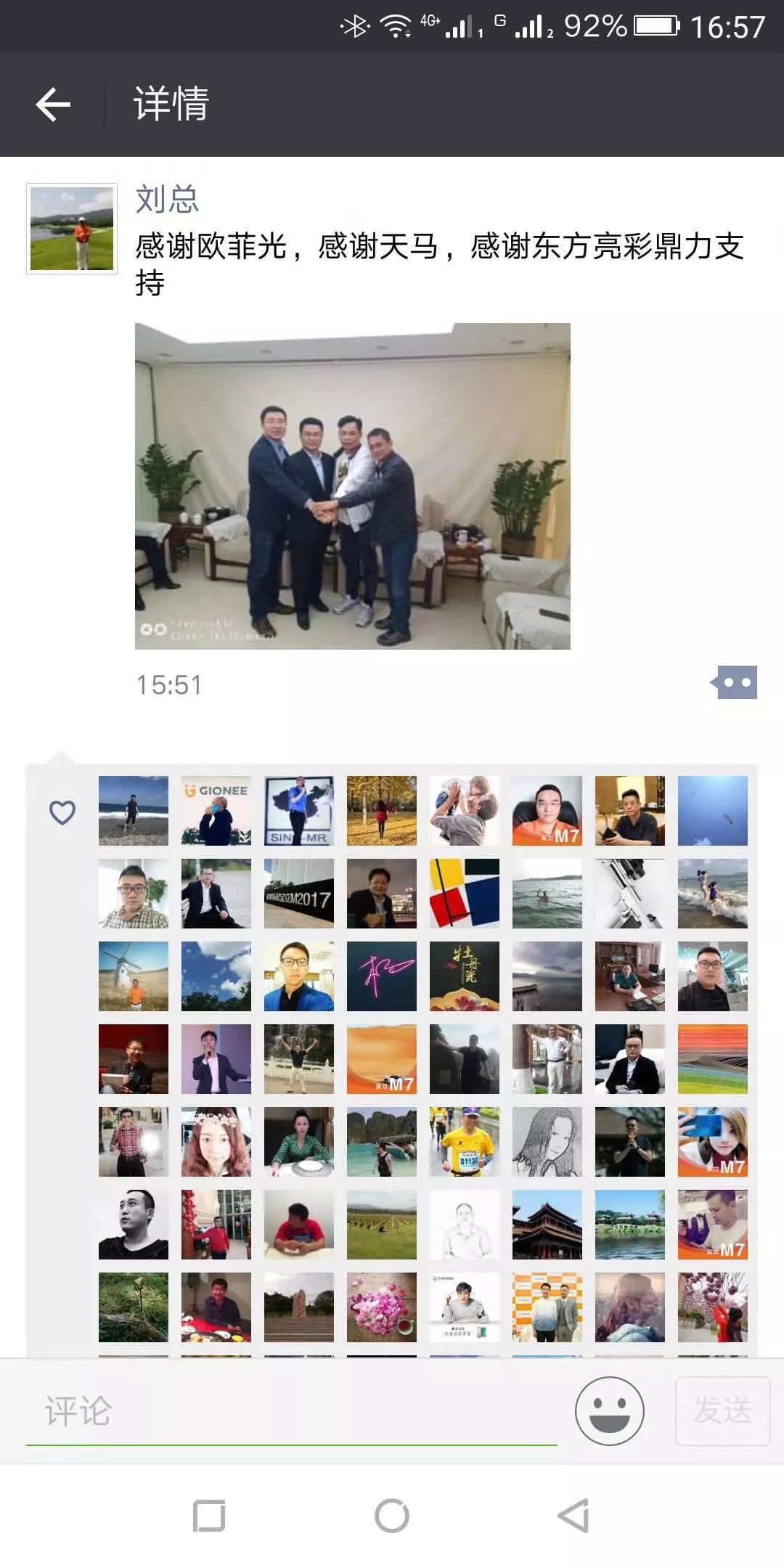The height and width of the screenshot is (1568, 784).
Task: Open the liker avatar with windmill
Action: pos(134,976)
